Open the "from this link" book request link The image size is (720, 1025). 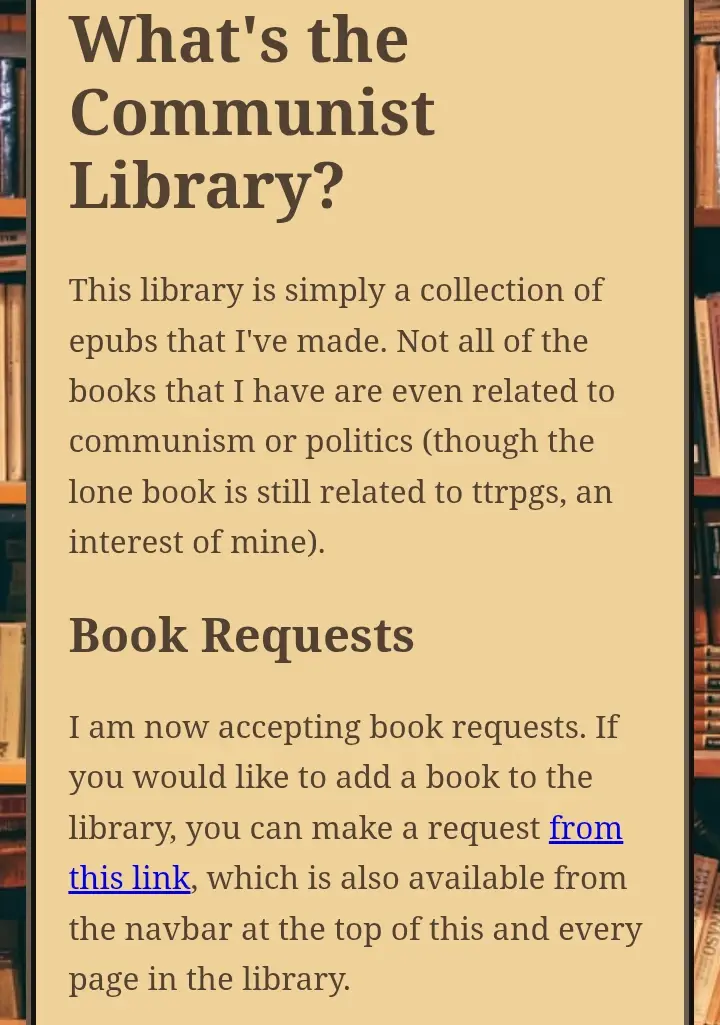(585, 828)
